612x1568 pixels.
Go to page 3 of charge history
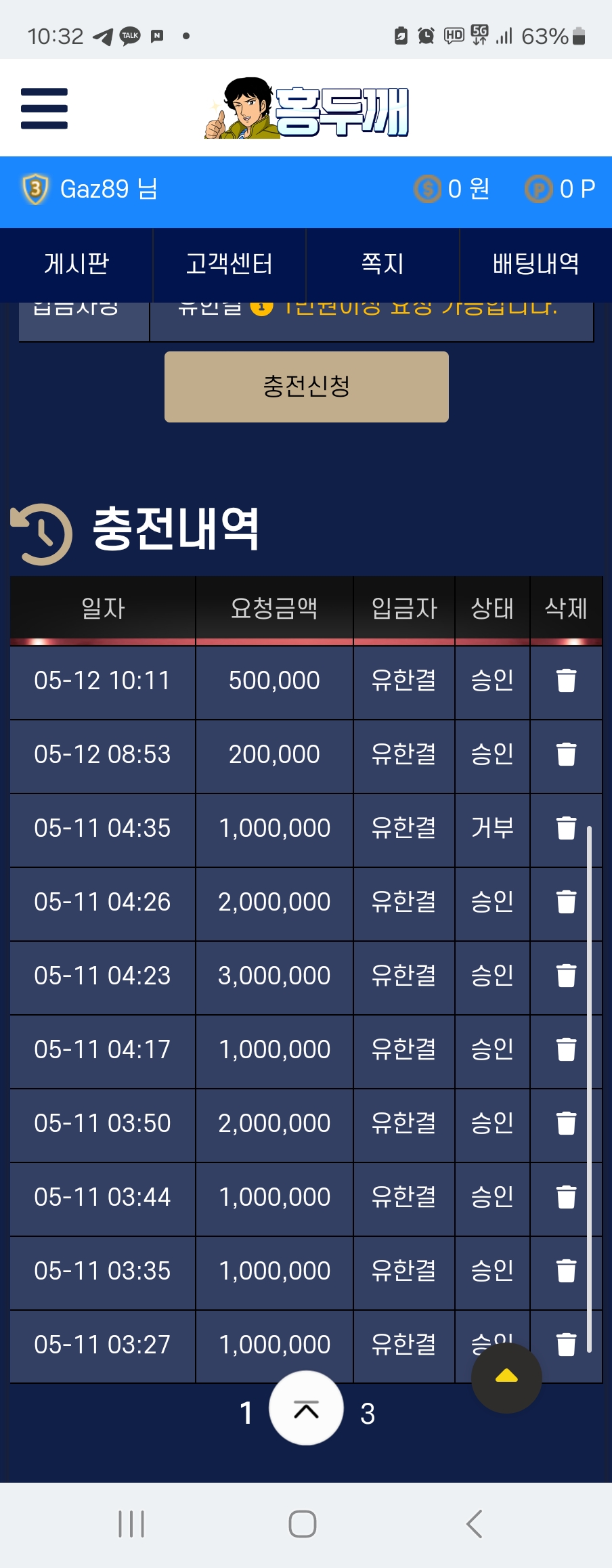pyautogui.click(x=368, y=1414)
